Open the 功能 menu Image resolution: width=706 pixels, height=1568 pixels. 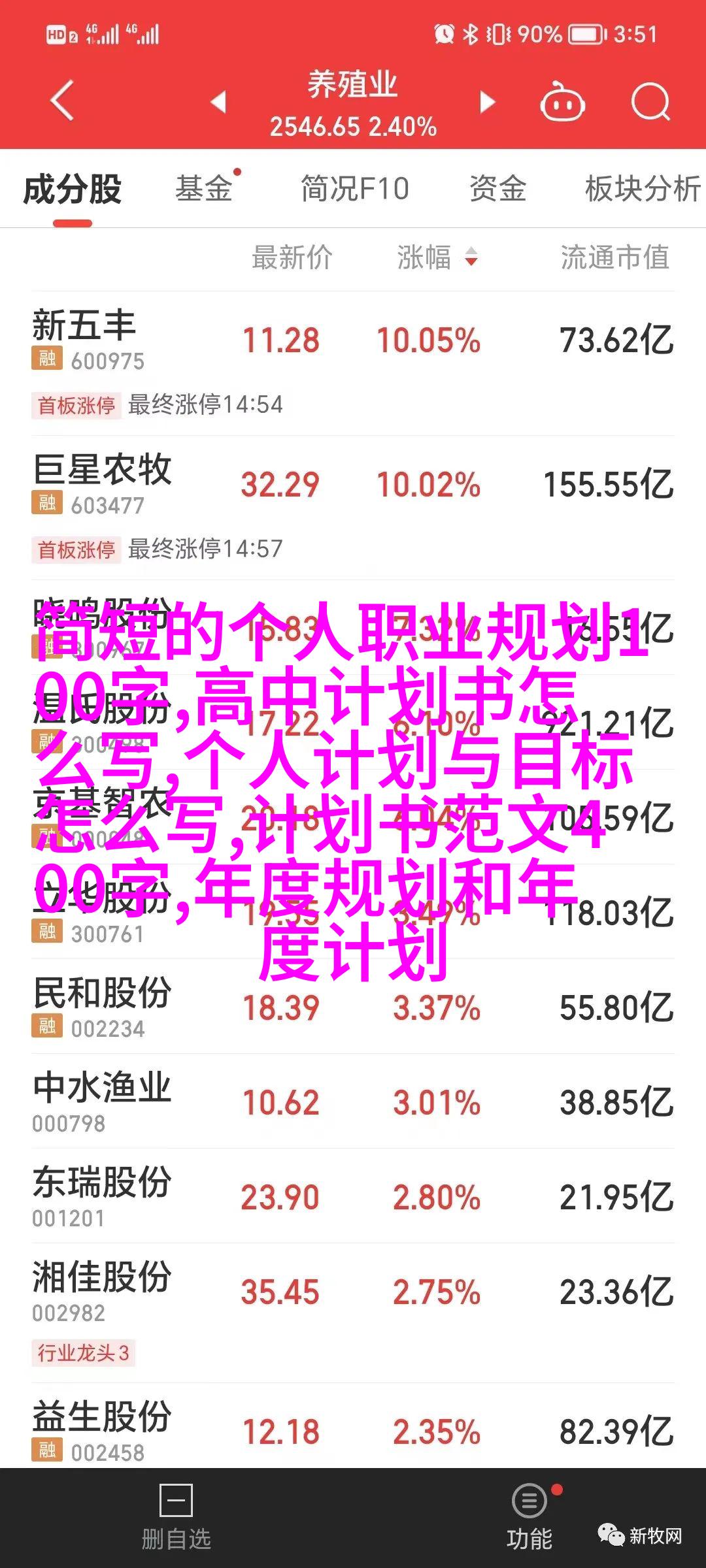pos(529,1518)
